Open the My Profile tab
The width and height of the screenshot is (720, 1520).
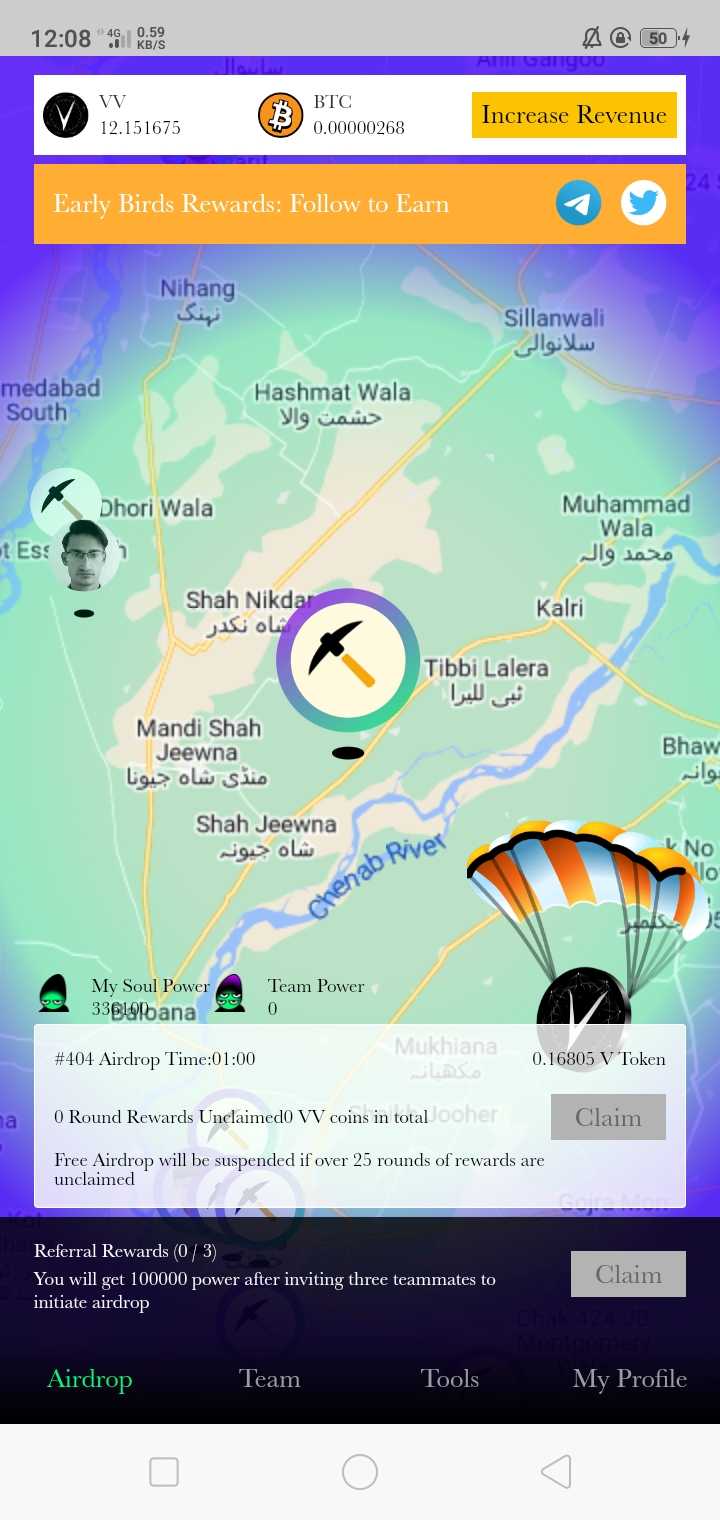pyautogui.click(x=629, y=1378)
